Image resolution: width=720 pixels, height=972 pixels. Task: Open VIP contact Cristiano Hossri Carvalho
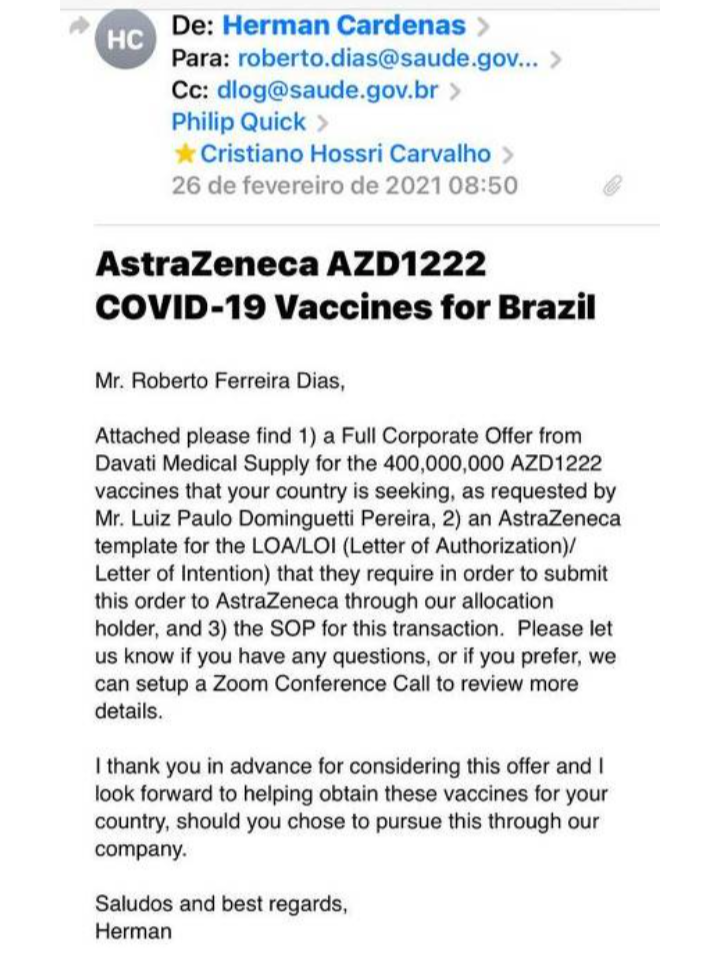[345, 154]
